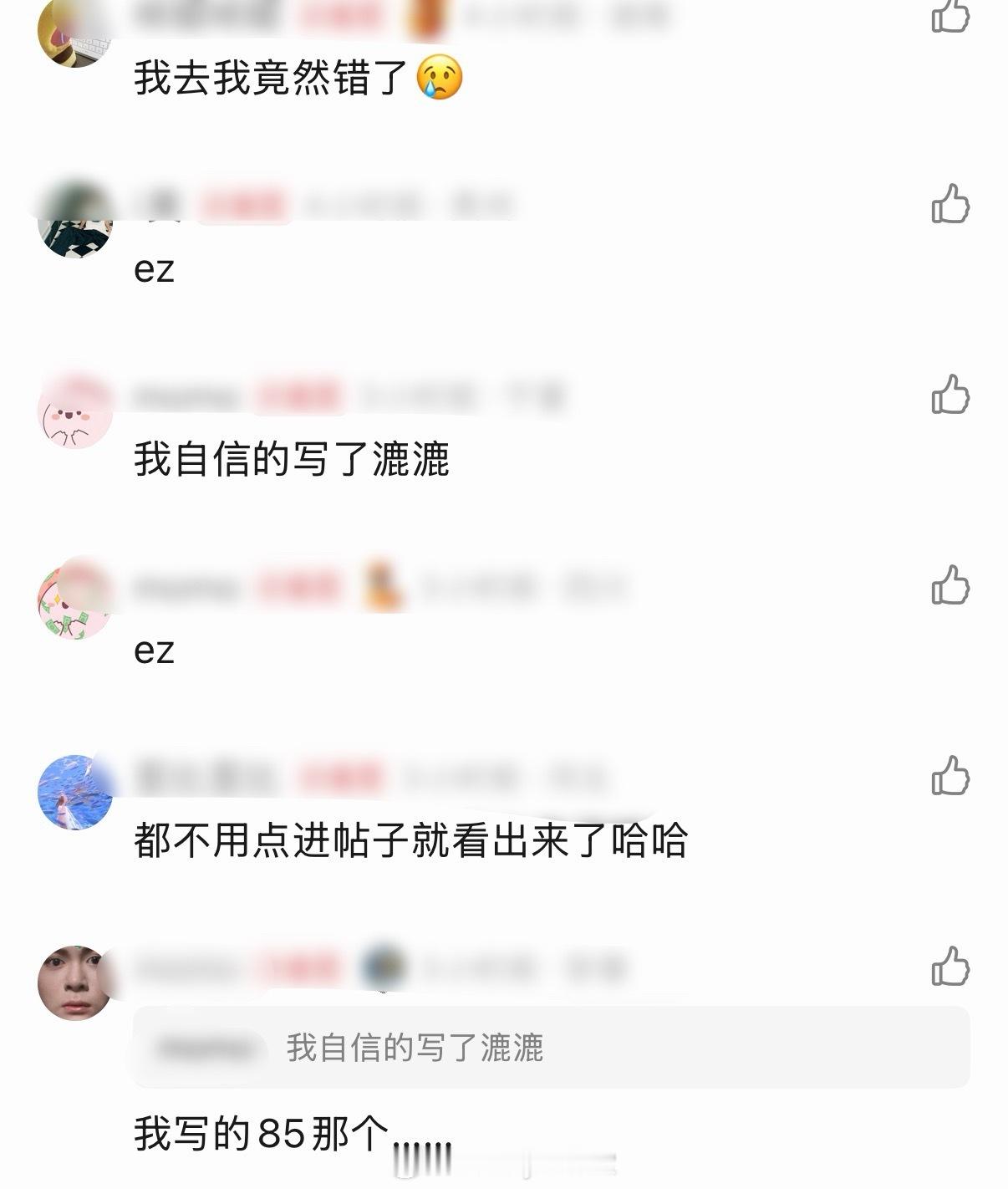The height and width of the screenshot is (1189, 1008).
Task: Like the comment "我自信的写了漉漉"
Action: [949, 391]
